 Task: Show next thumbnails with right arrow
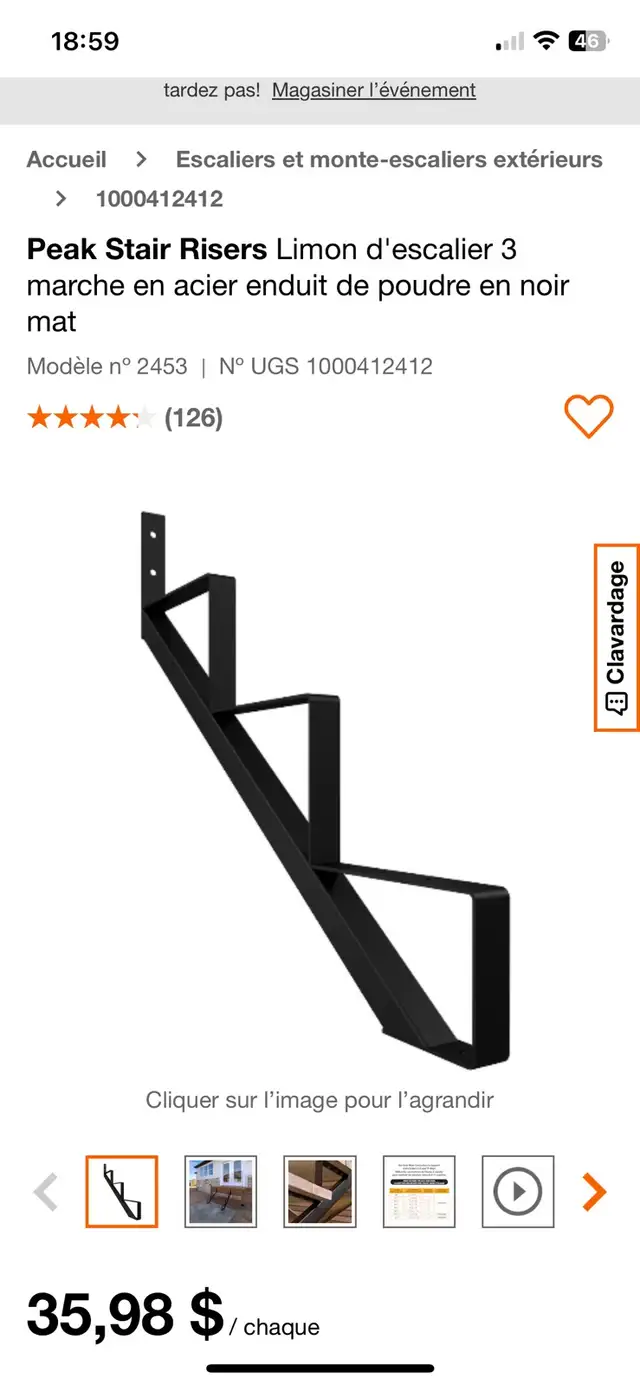point(594,1192)
